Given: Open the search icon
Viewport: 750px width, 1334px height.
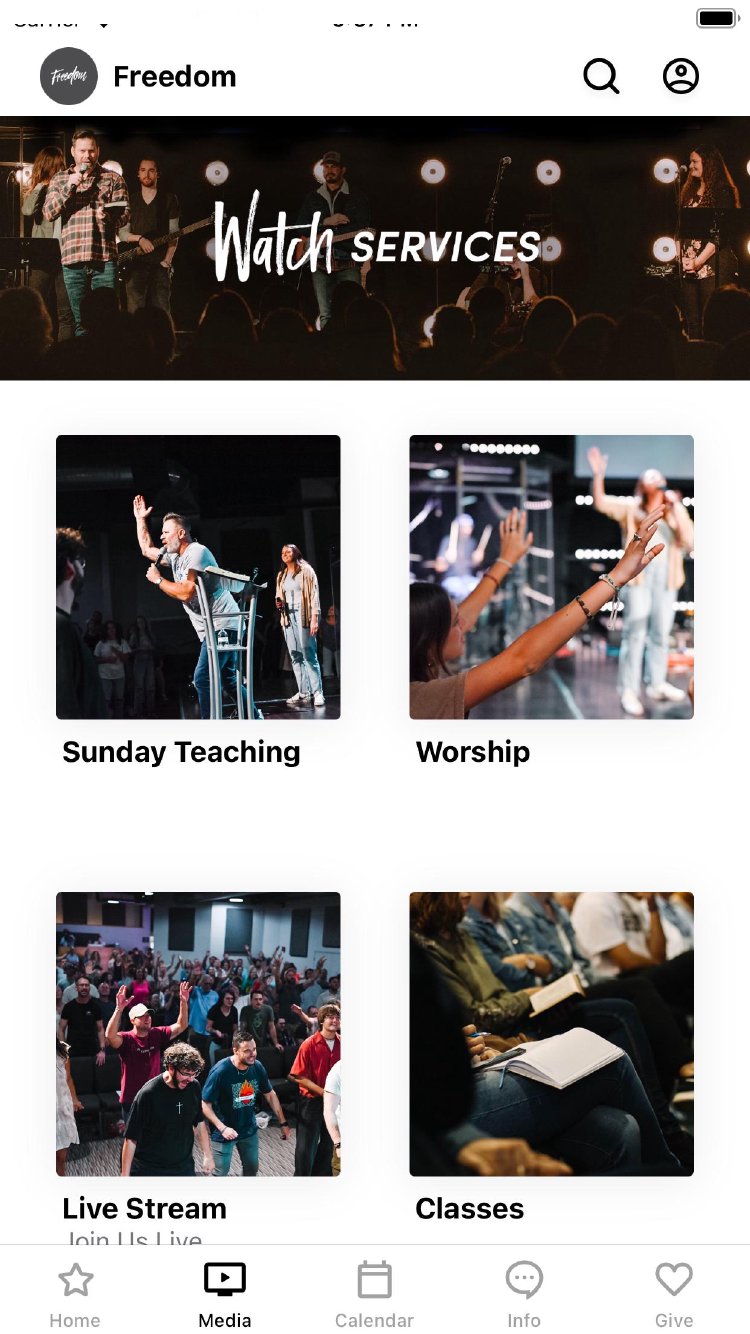Looking at the screenshot, I should 601,76.
